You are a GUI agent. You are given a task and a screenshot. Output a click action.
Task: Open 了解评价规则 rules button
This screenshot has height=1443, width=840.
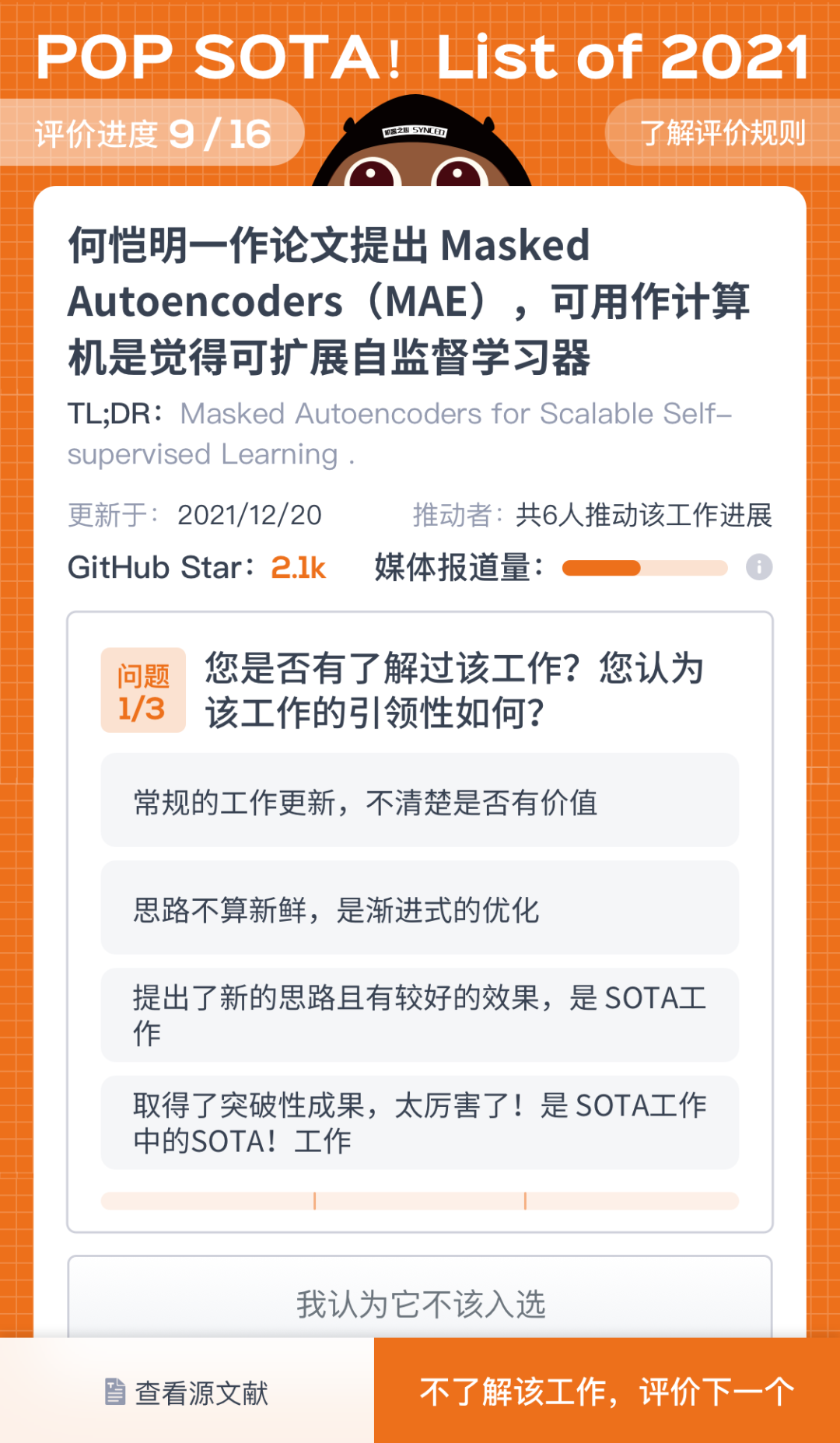pyautogui.click(x=722, y=133)
